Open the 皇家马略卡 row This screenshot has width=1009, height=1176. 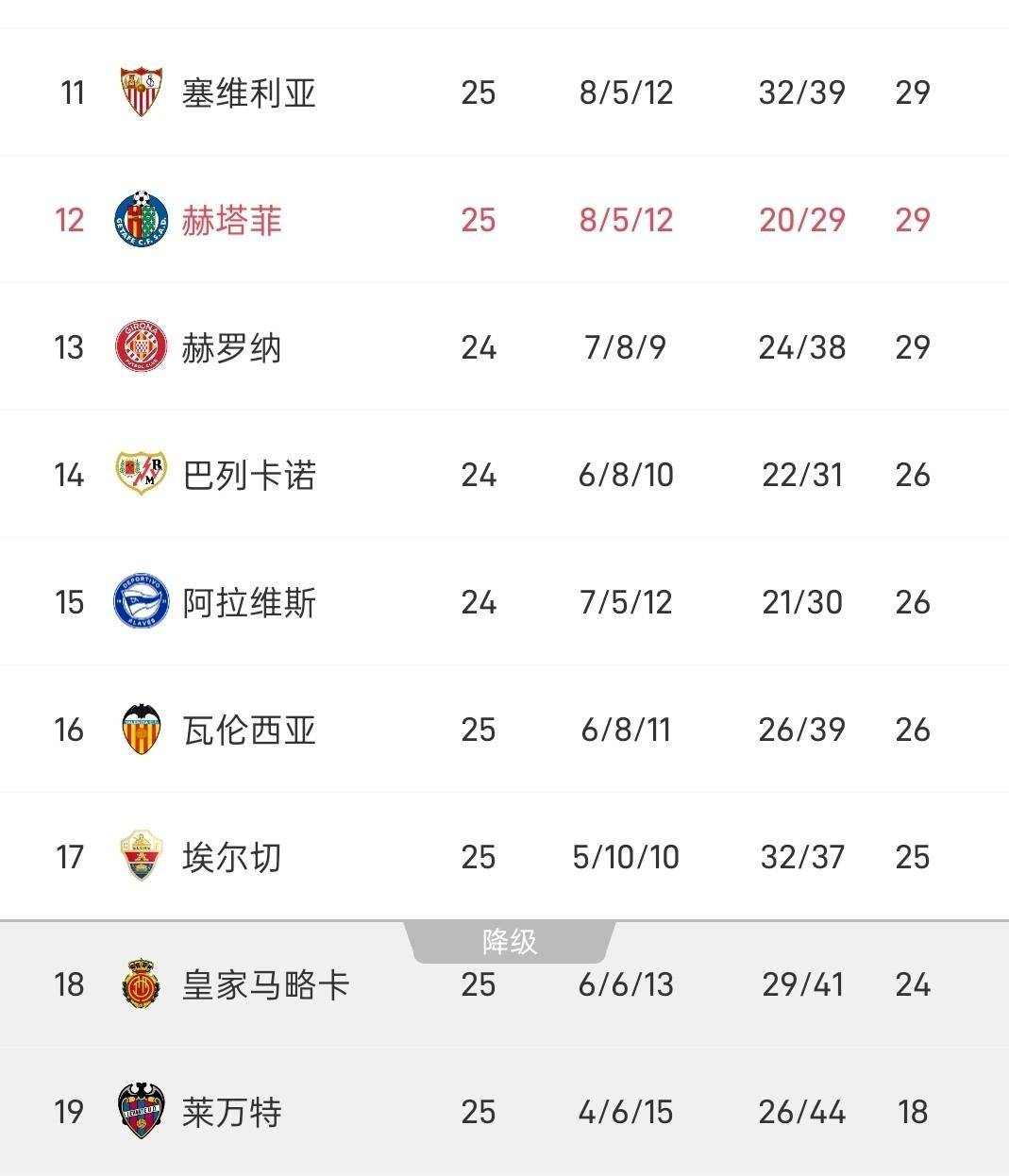pos(265,984)
